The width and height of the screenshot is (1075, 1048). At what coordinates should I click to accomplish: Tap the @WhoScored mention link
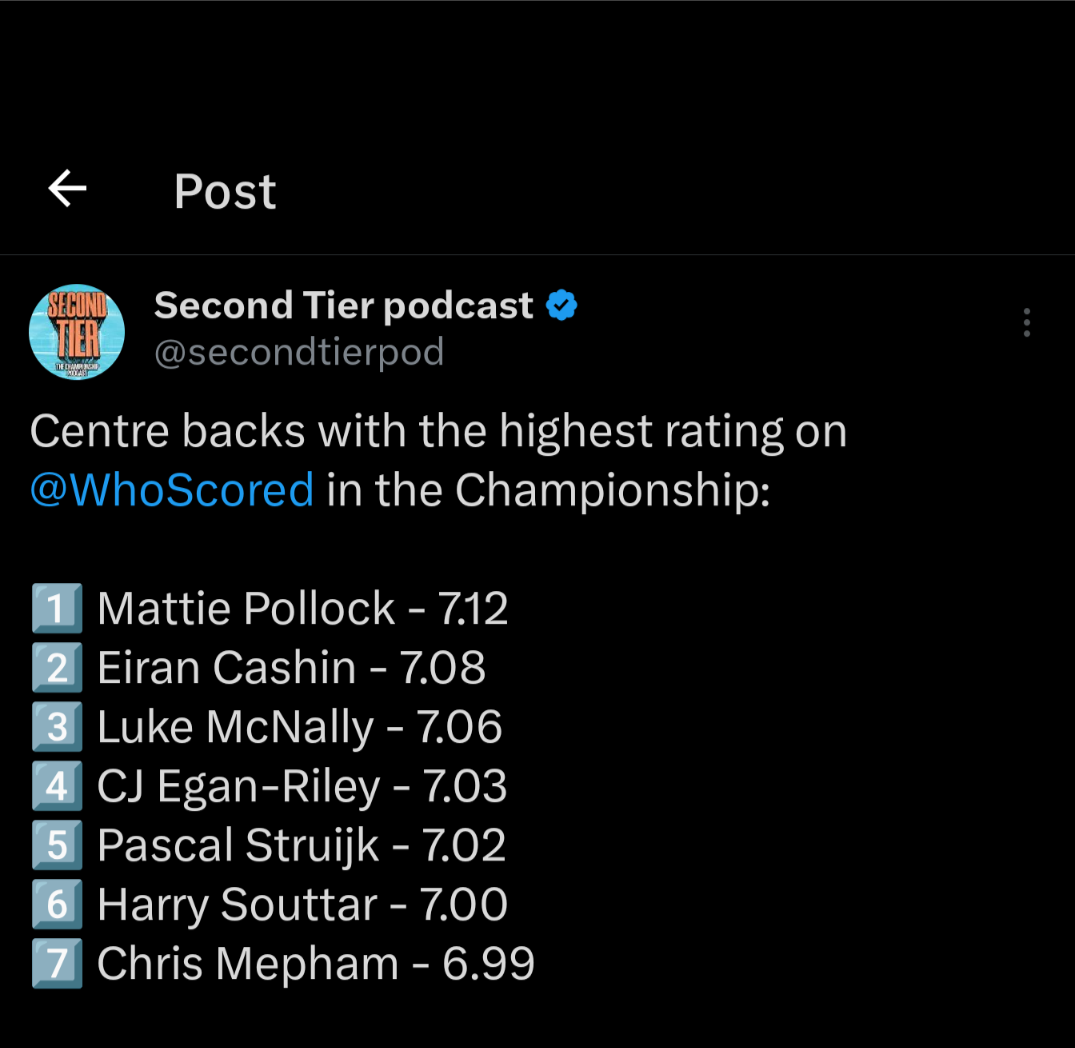(x=172, y=490)
